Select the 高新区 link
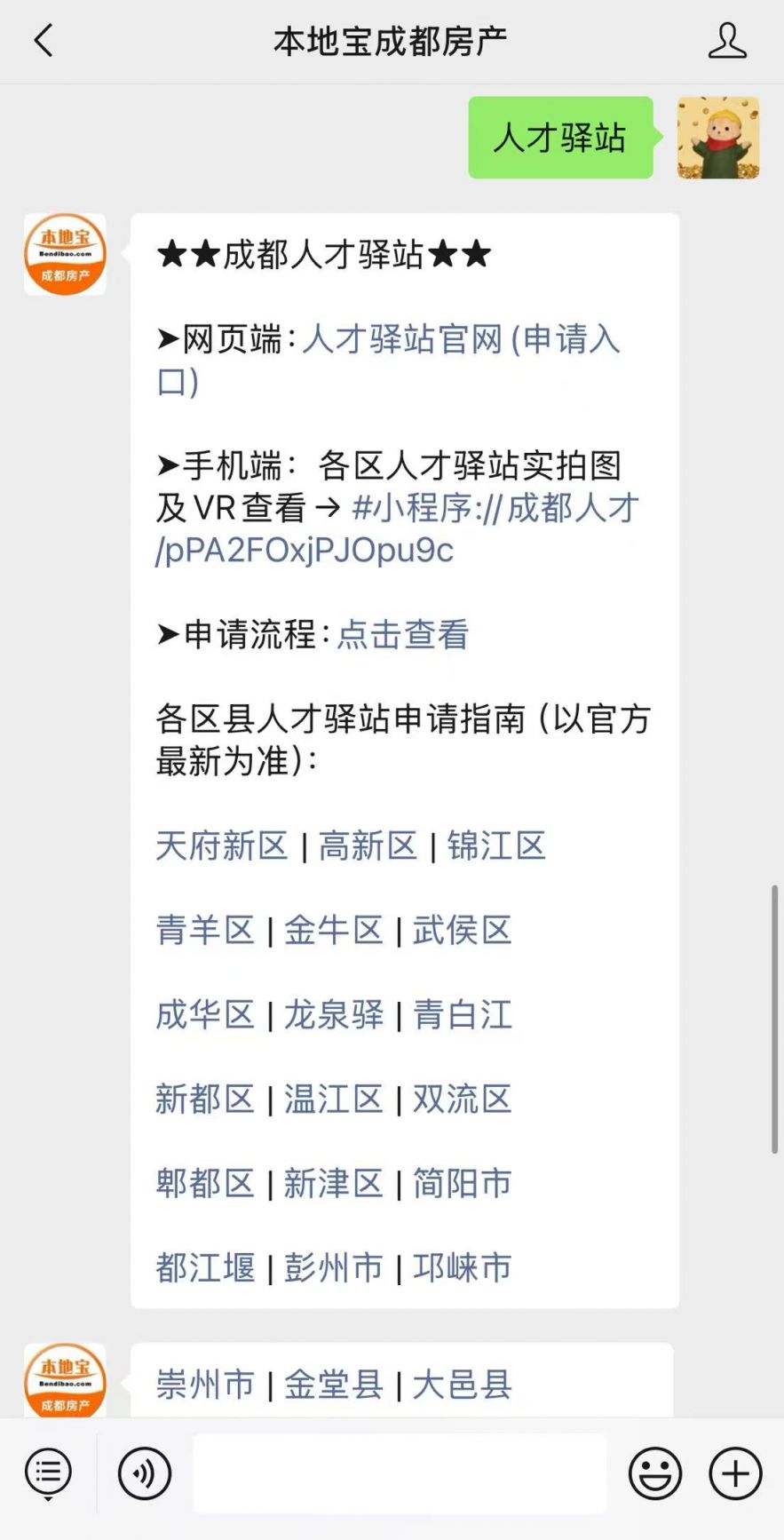This screenshot has width=784, height=1540. (368, 846)
